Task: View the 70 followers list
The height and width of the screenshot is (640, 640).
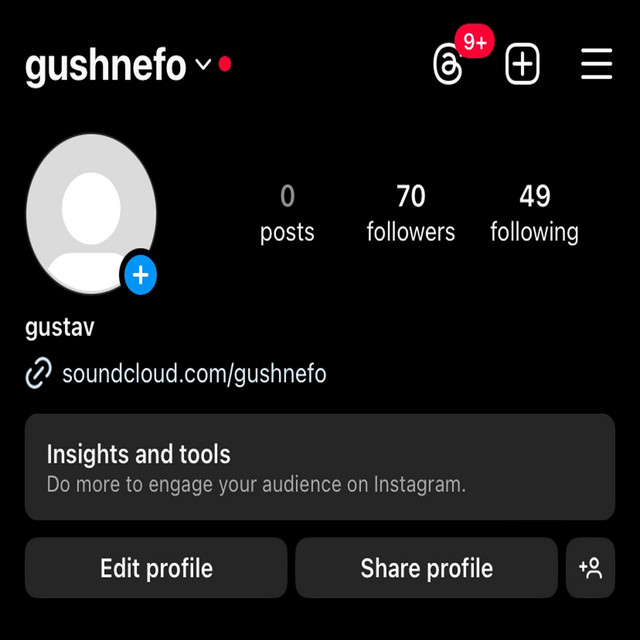Action: pos(410,213)
